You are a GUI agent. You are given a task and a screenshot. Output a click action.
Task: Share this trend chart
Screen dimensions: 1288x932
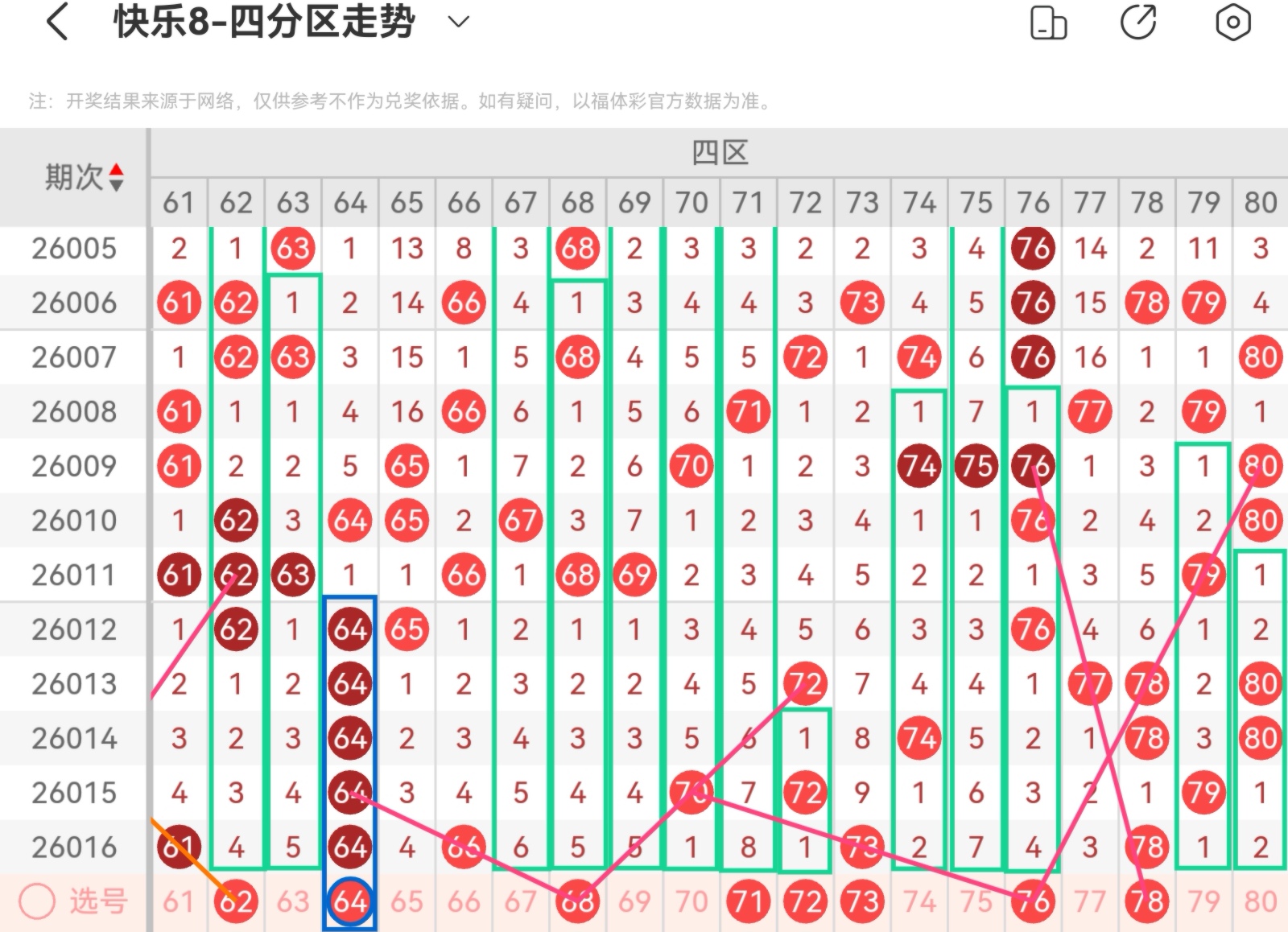point(1138,23)
